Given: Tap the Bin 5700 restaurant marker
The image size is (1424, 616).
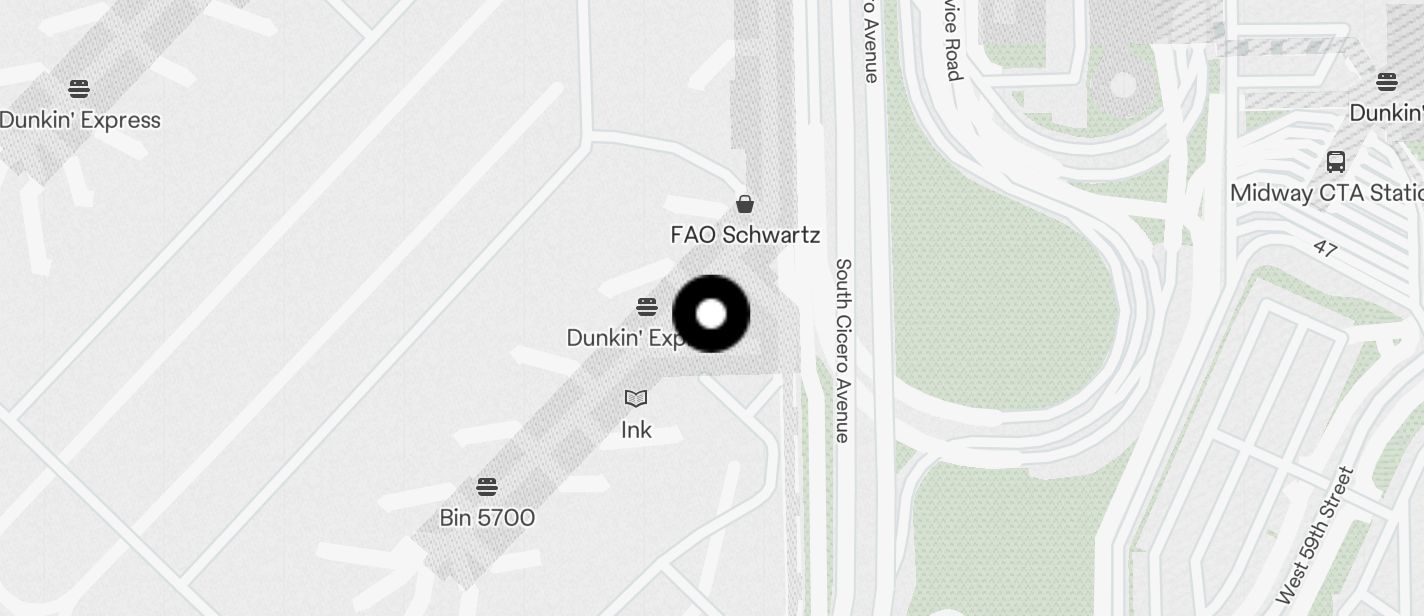Looking at the screenshot, I should coord(487,487).
